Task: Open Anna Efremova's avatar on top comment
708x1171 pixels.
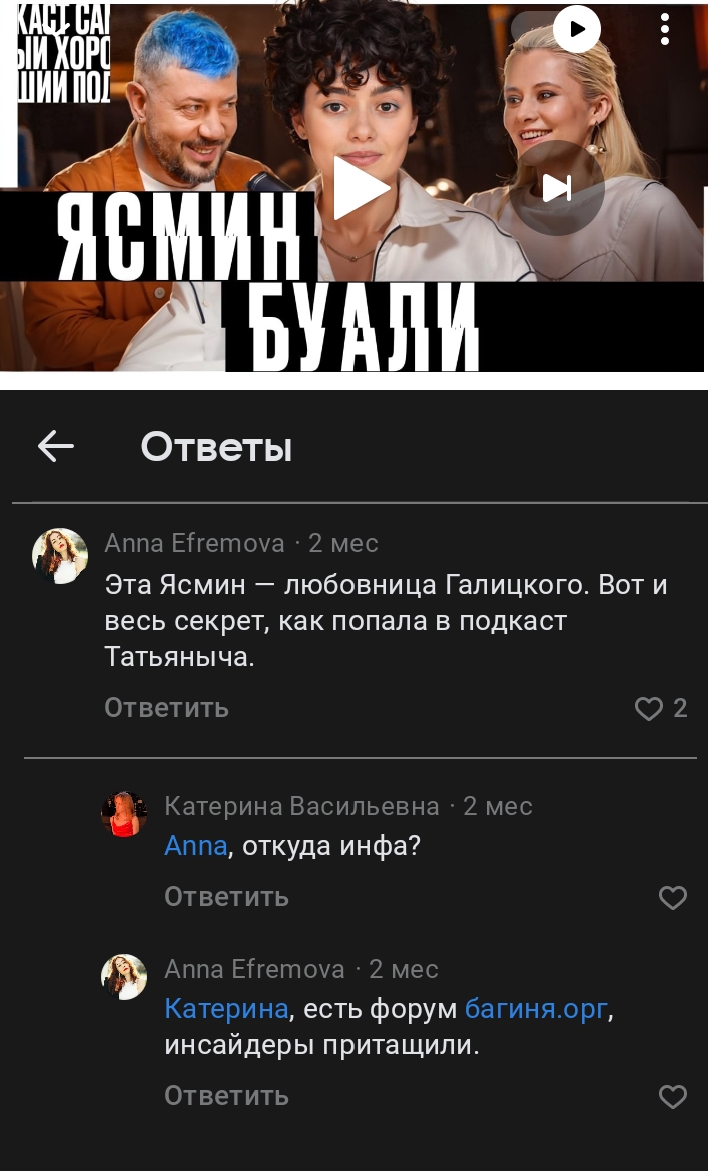Action: (60, 556)
